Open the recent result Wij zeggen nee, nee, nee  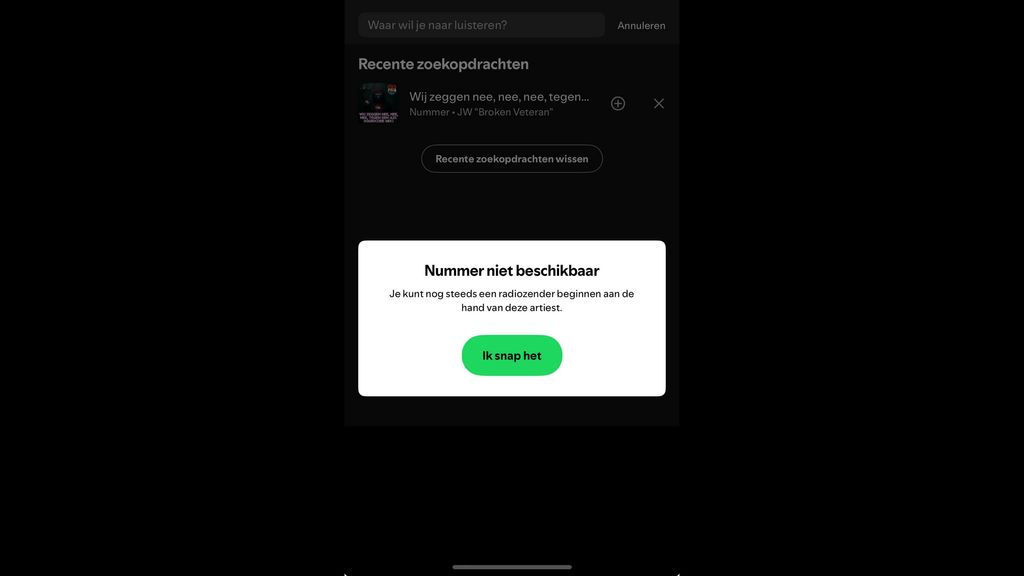coord(498,103)
